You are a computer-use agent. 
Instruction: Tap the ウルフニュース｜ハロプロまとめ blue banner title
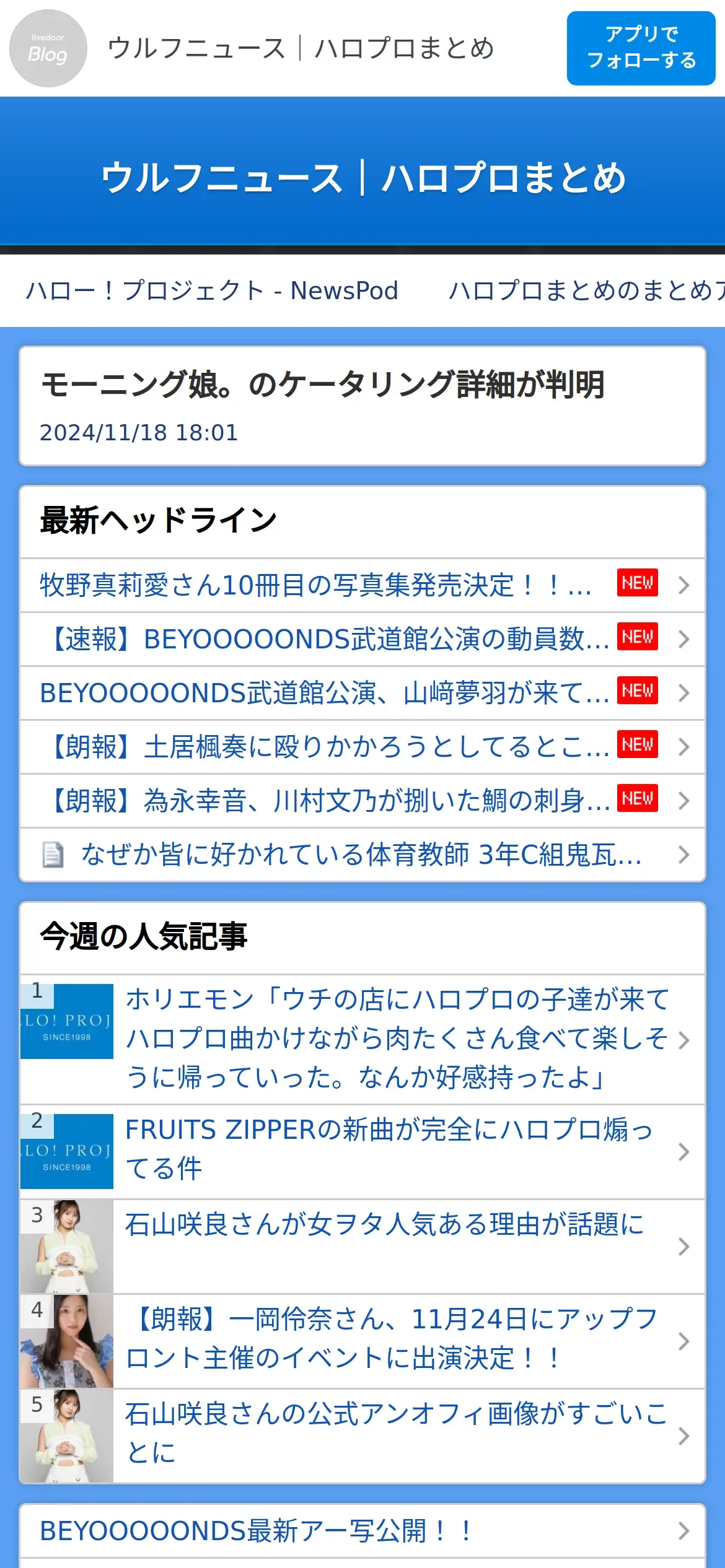point(362,178)
